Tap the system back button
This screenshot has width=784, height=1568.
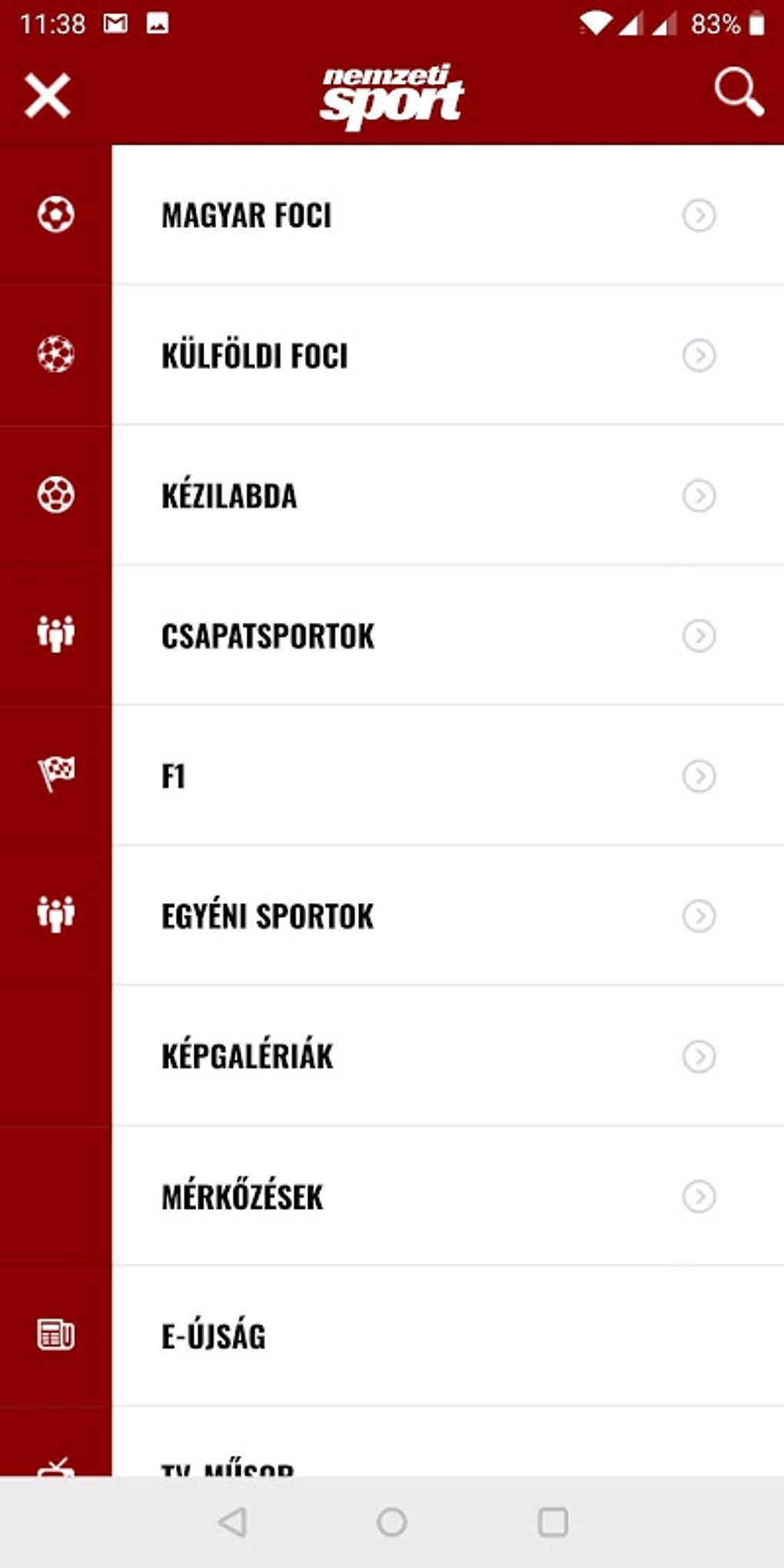(232, 1522)
